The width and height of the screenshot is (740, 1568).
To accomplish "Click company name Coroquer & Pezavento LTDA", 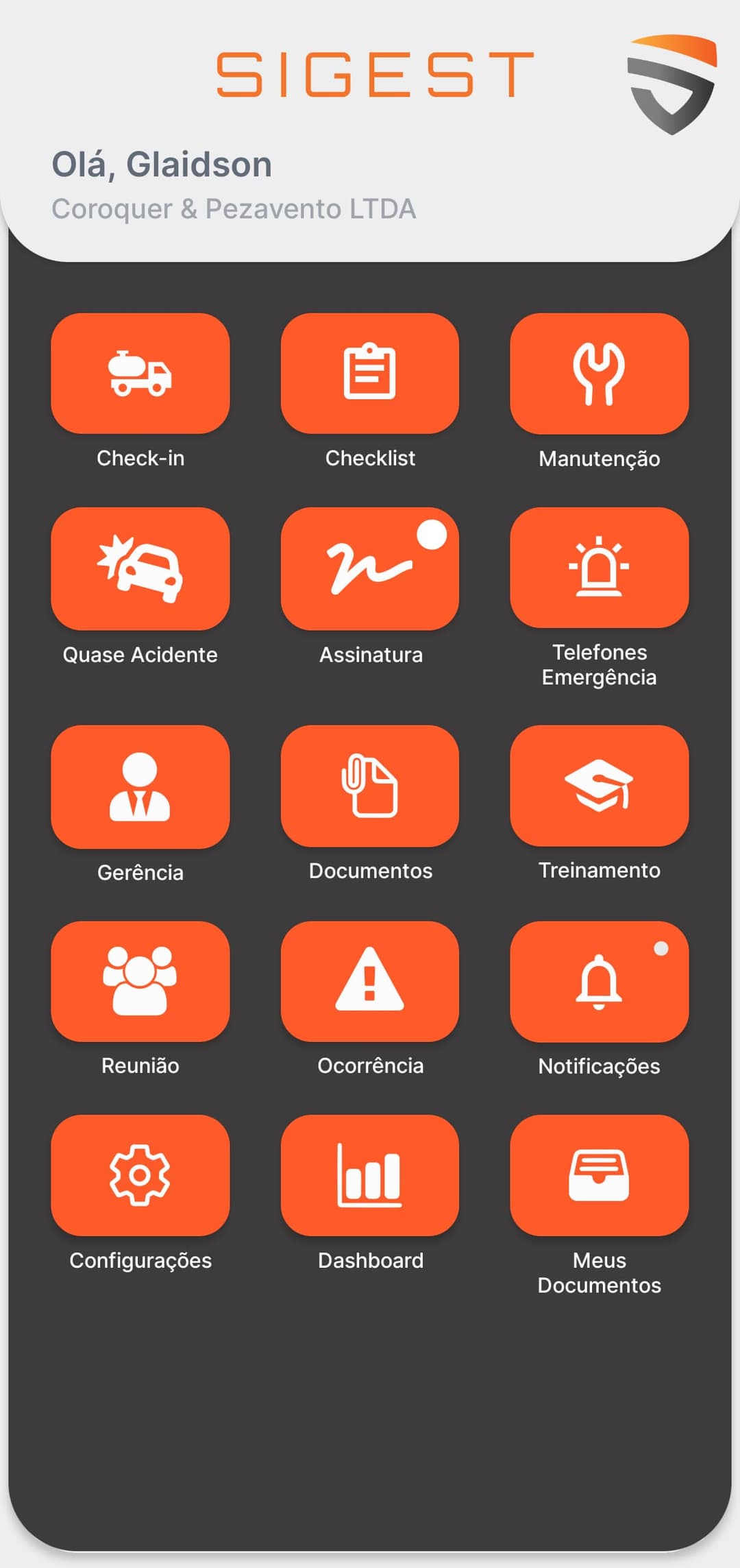I will tap(234, 208).
